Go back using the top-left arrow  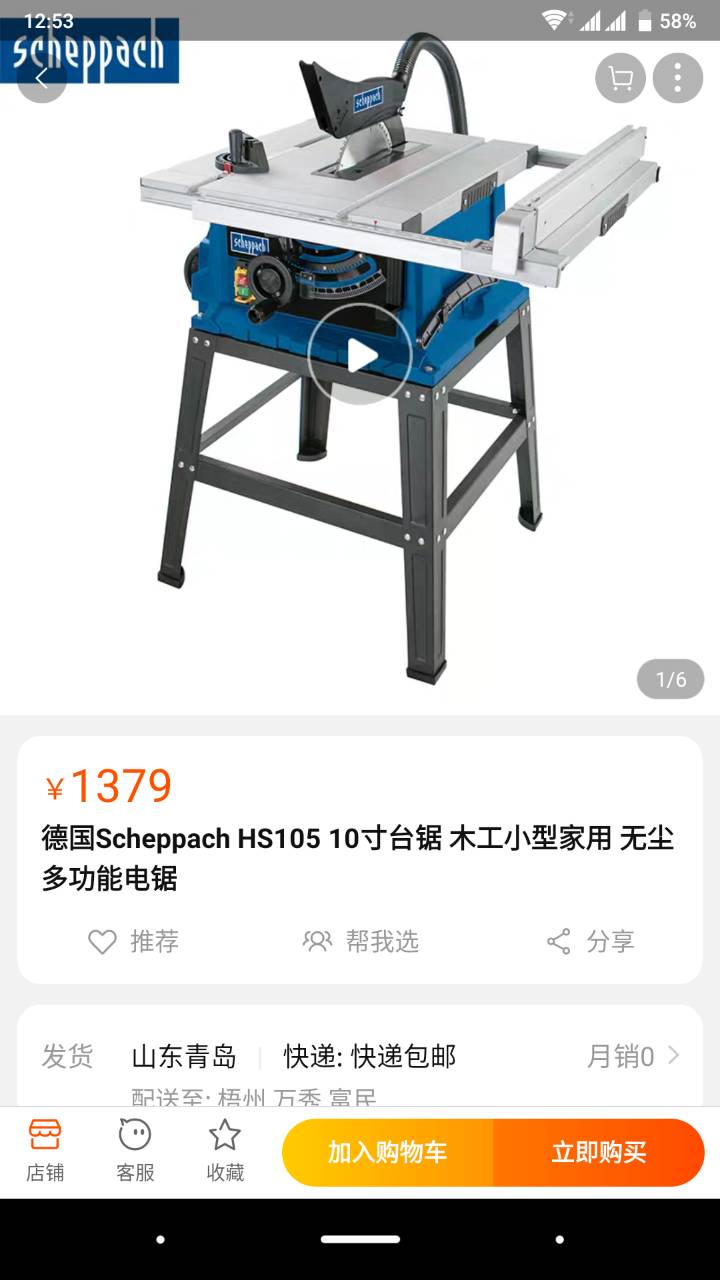tap(42, 78)
